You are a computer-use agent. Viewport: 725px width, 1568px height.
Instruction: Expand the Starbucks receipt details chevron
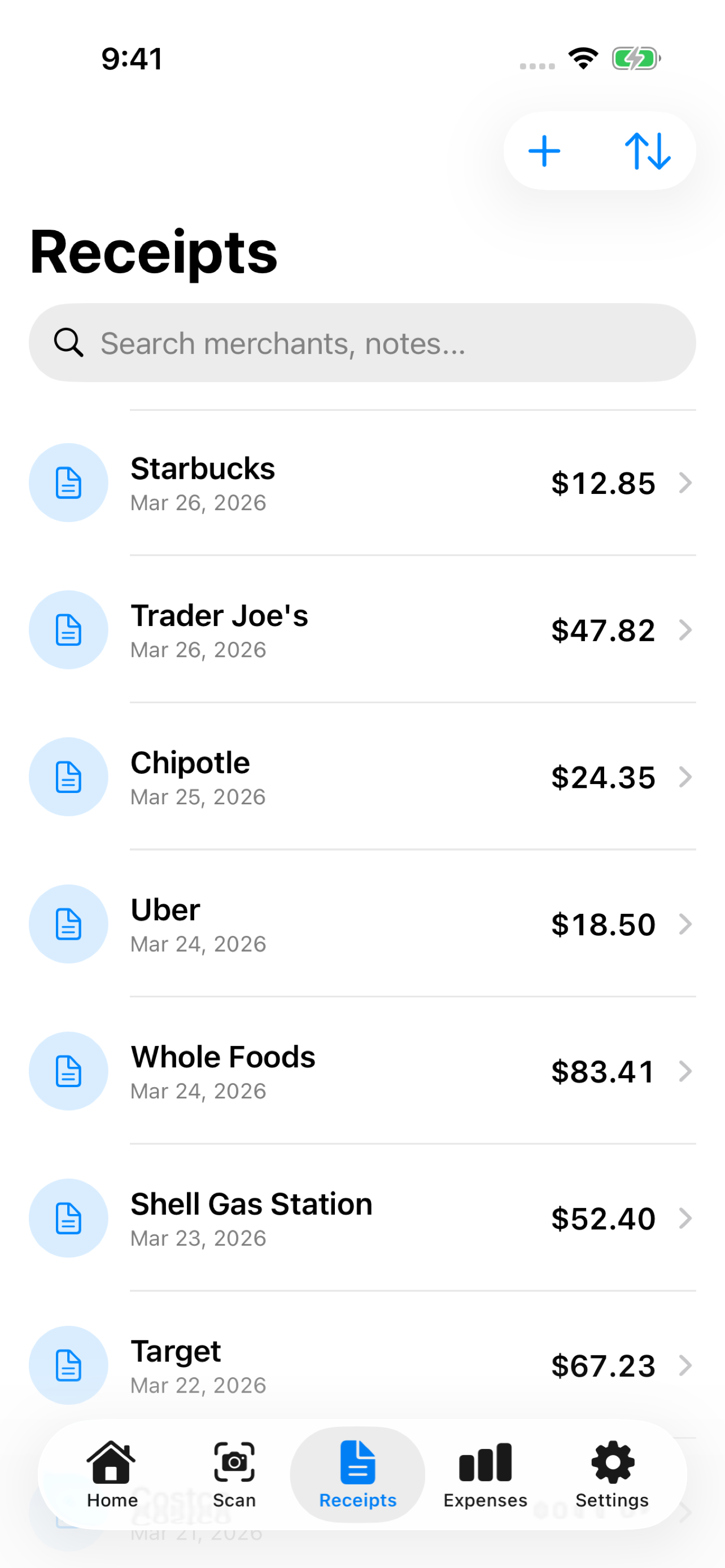click(x=687, y=483)
